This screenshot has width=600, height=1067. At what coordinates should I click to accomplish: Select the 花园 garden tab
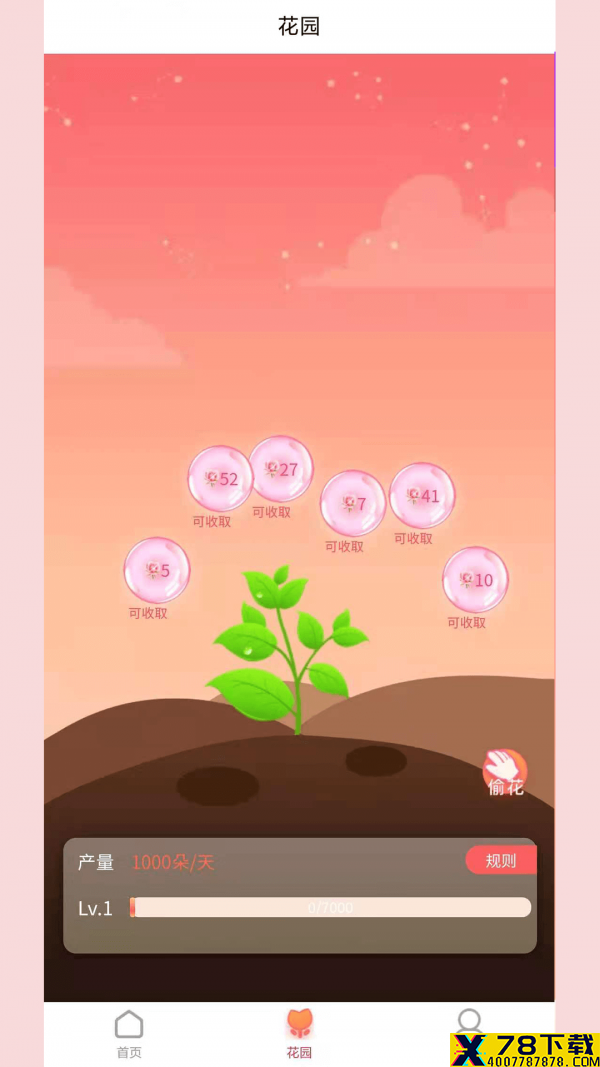point(299,1034)
